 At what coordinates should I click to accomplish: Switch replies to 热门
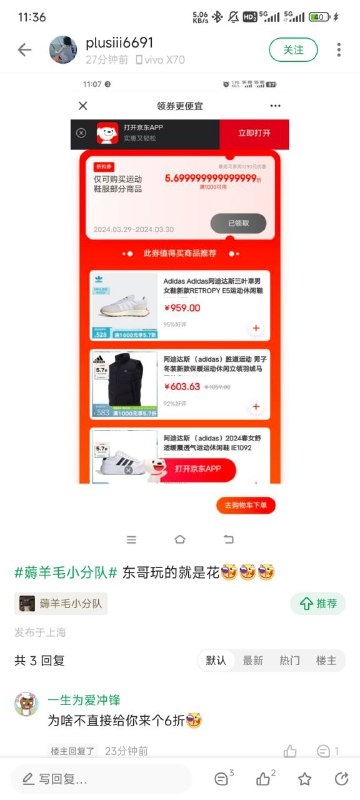coord(289,660)
